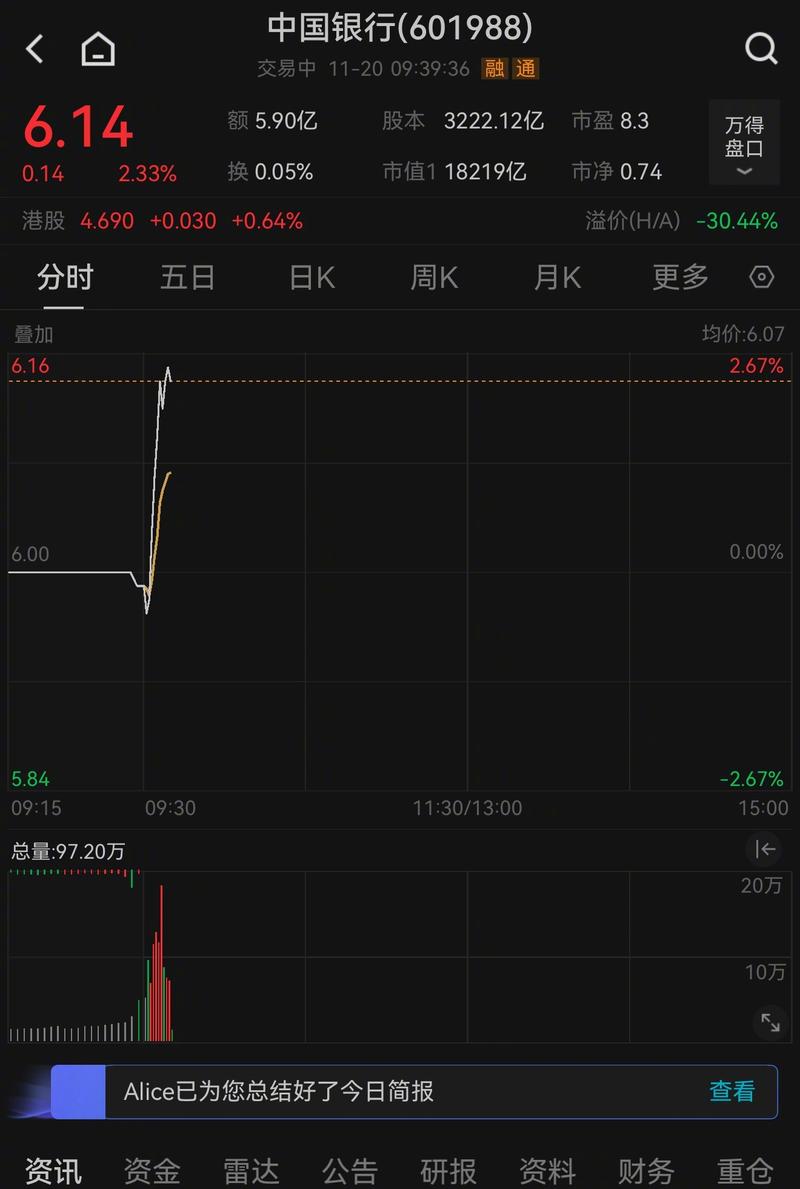Go back using the top-left arrow
This screenshot has width=800, height=1189.
tap(35, 48)
